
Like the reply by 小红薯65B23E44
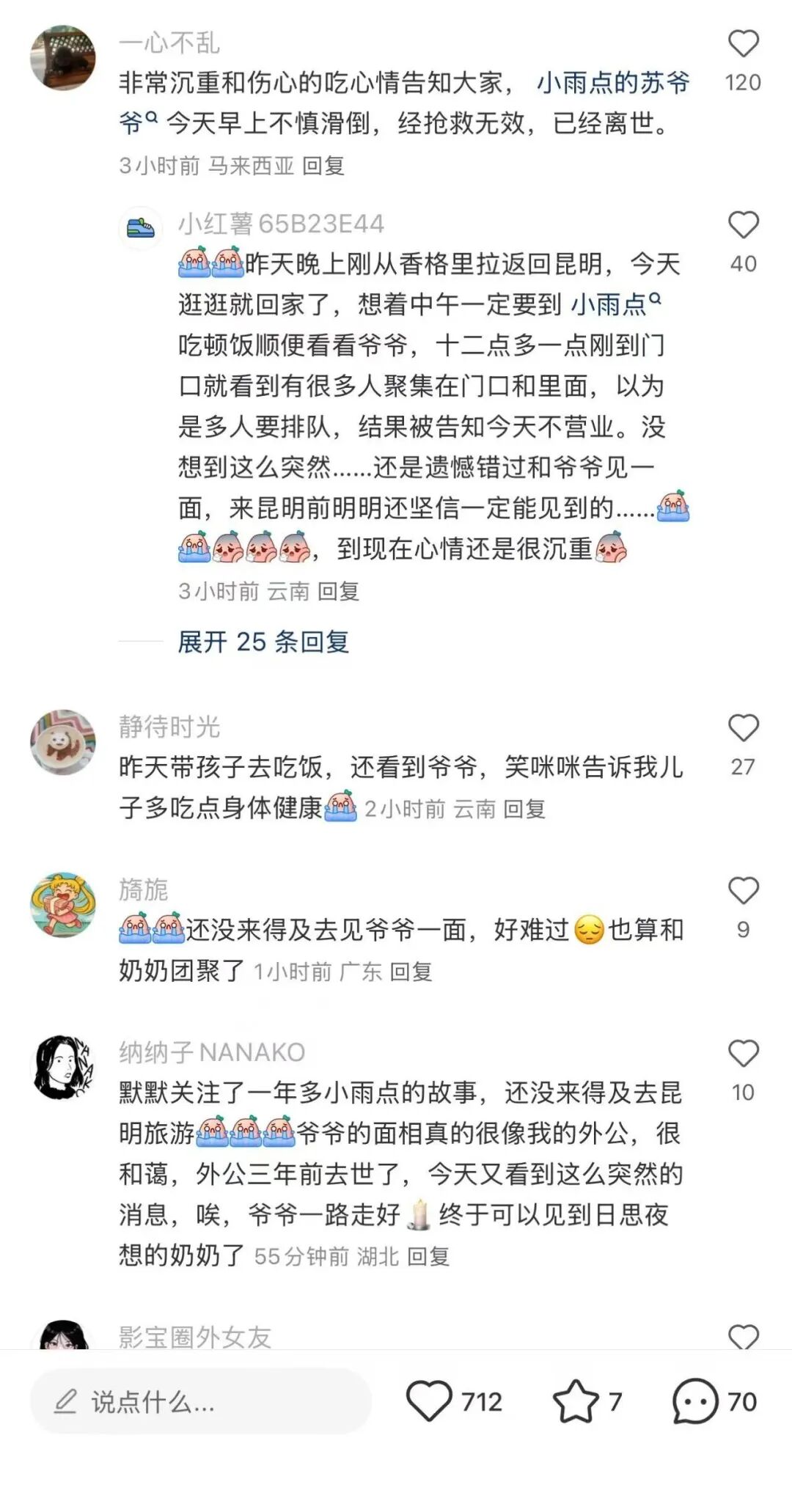click(x=742, y=226)
